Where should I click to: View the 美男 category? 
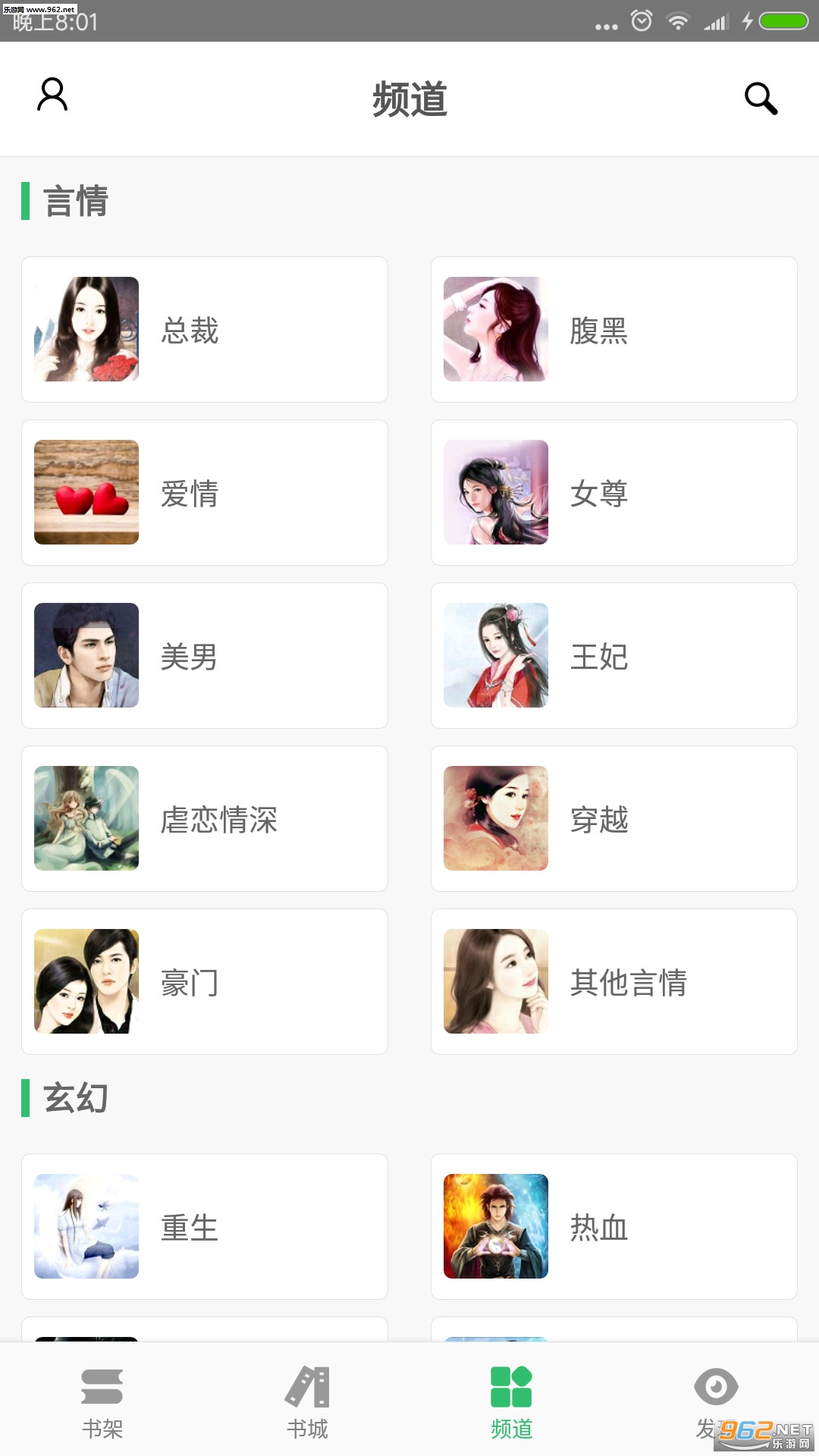(205, 656)
